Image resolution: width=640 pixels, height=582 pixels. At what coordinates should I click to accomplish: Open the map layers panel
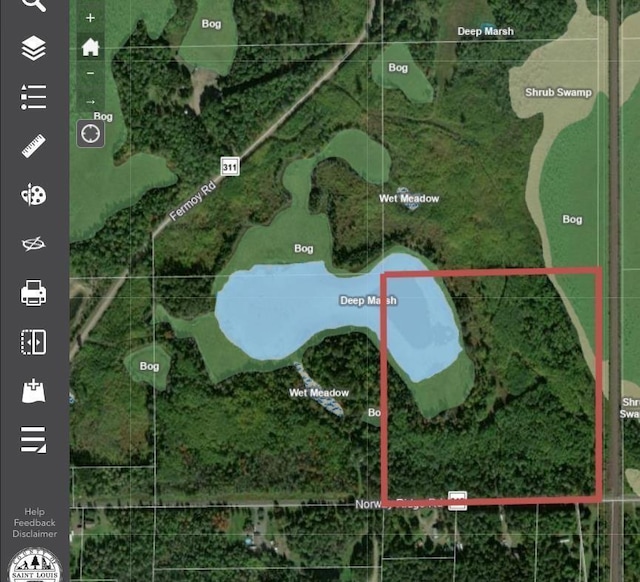pyautogui.click(x=33, y=47)
